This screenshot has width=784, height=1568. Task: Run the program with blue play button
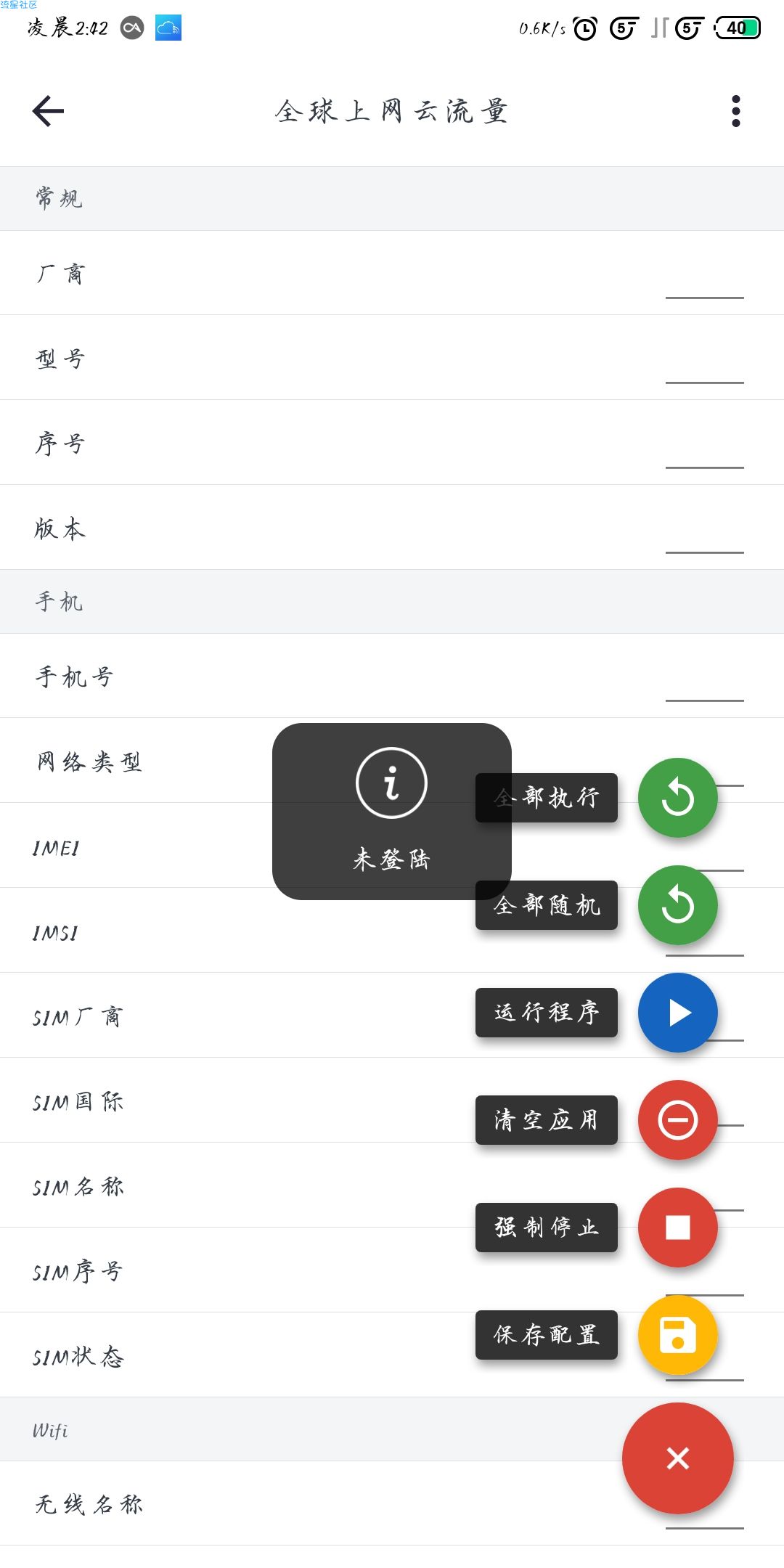677,1013
